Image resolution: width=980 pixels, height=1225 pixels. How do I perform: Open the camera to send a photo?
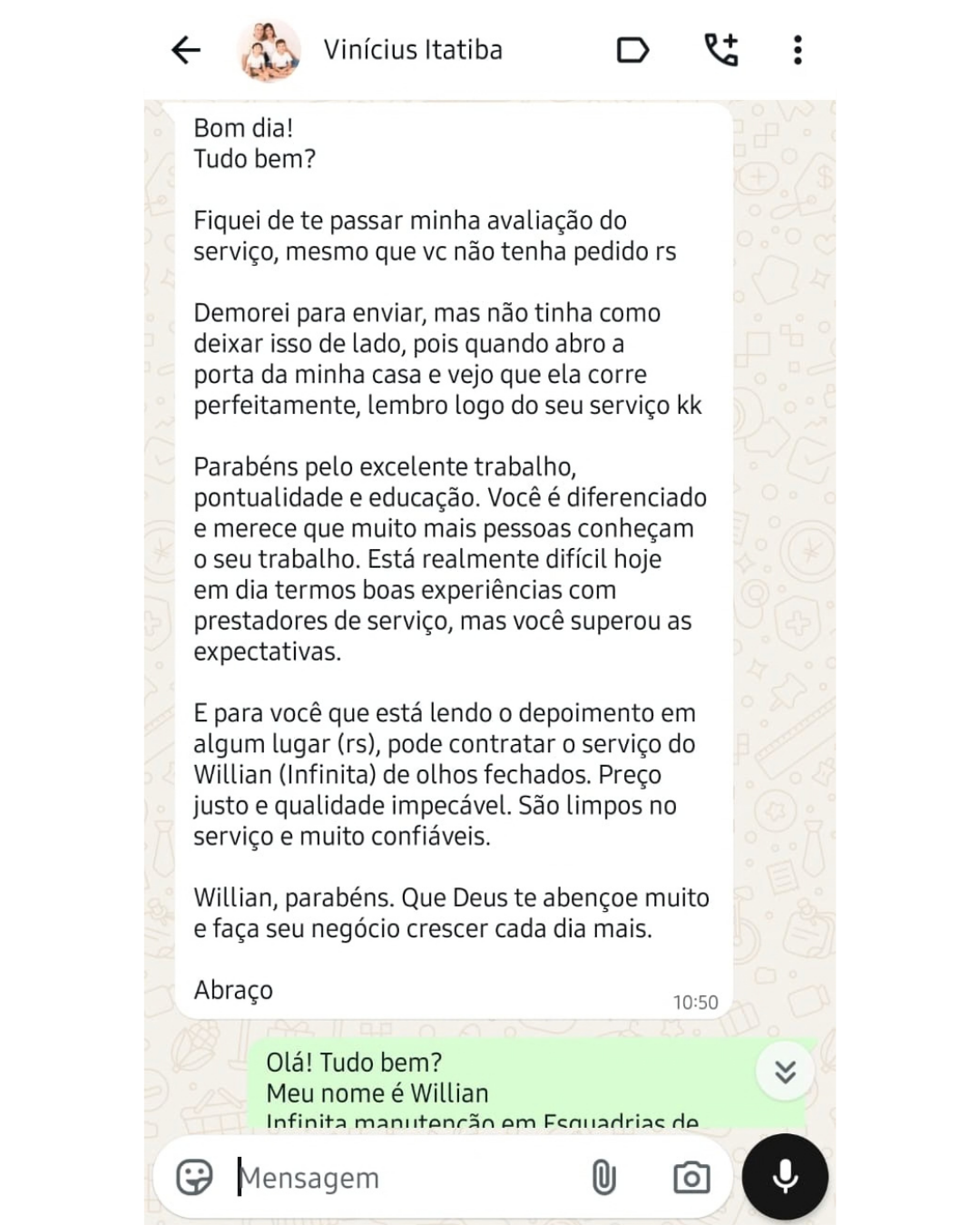click(691, 1178)
